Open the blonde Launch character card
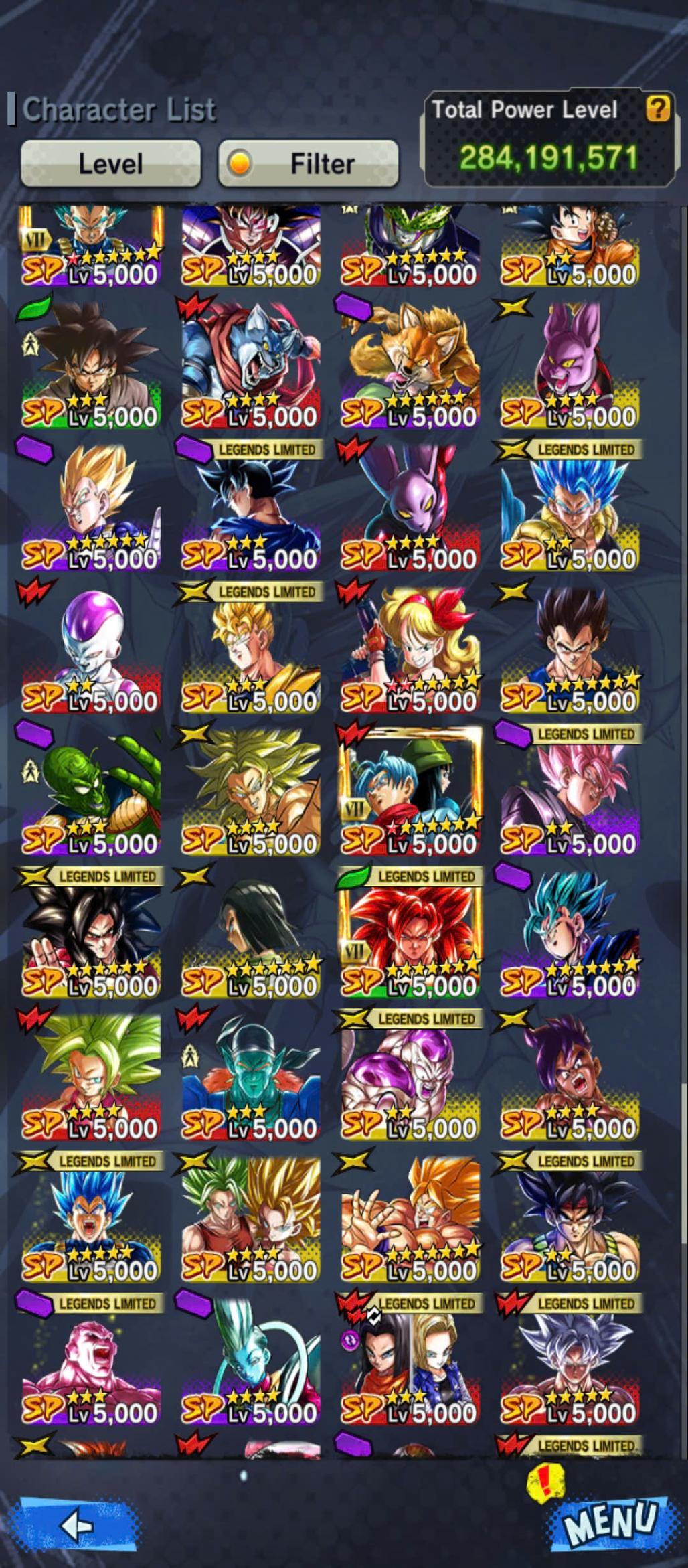Viewport: 688px width, 1568px height. point(410,651)
